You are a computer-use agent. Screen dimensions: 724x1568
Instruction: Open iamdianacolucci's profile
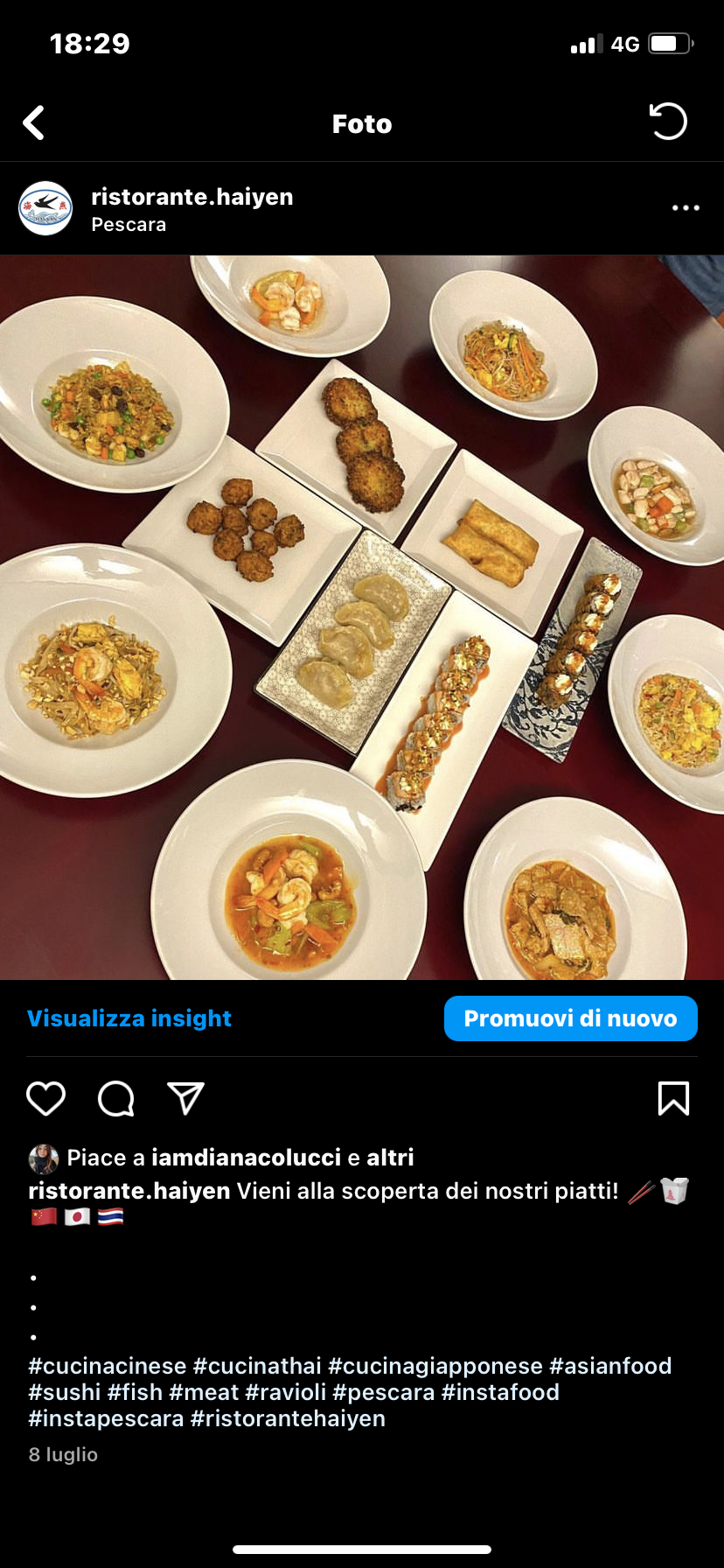[246, 1158]
